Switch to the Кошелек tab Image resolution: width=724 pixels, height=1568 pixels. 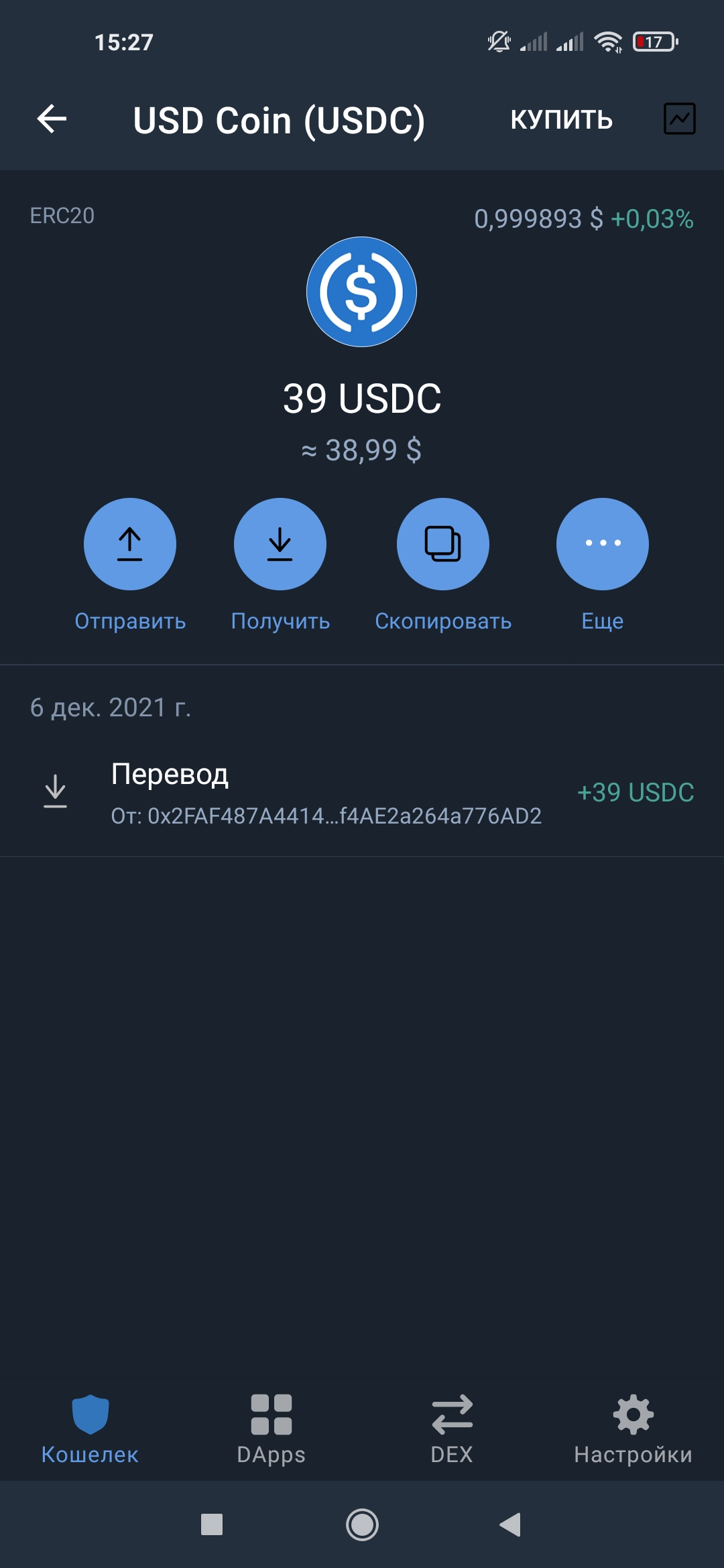pyautogui.click(x=90, y=1429)
